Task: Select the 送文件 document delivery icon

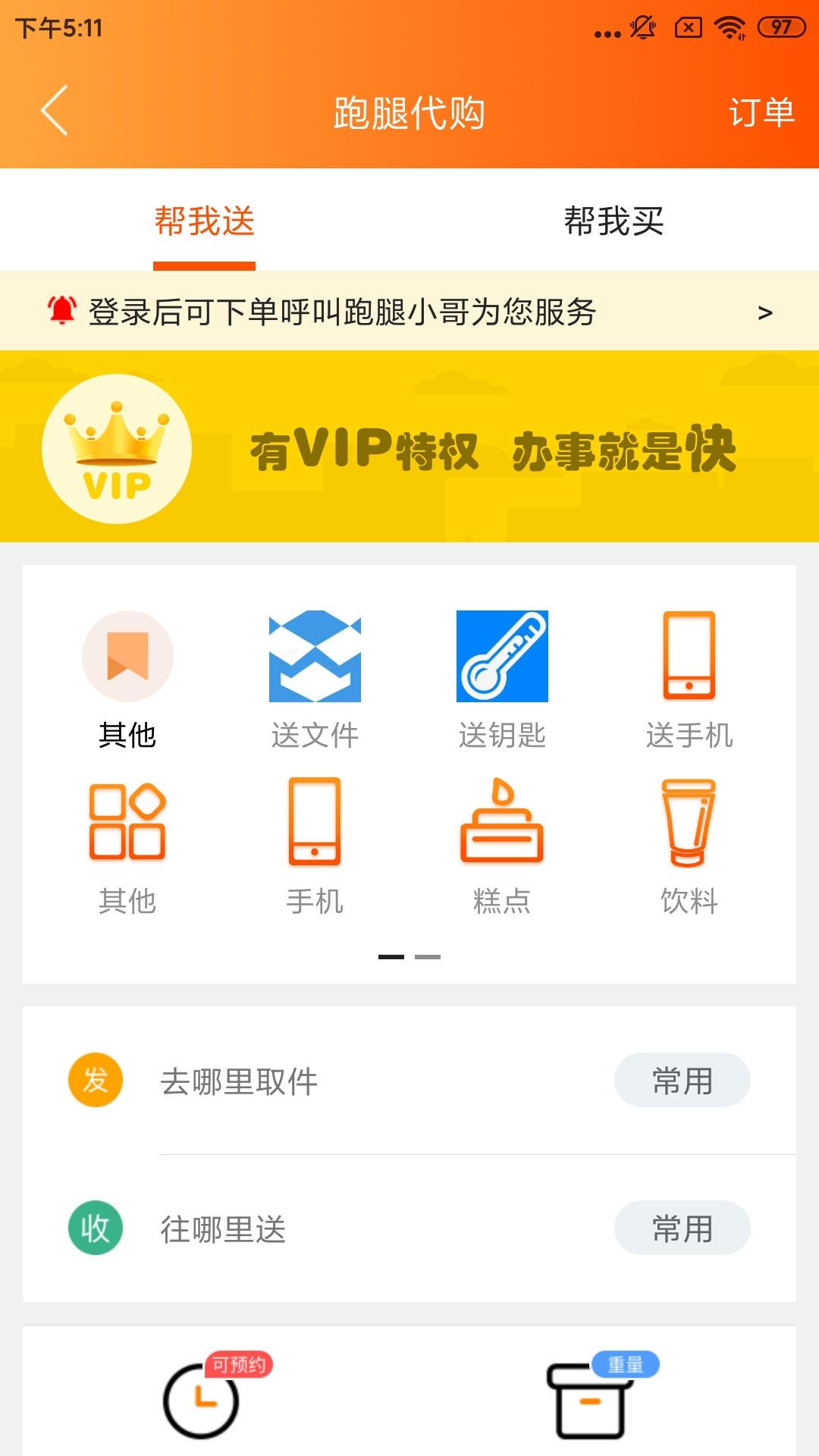Action: click(x=316, y=657)
